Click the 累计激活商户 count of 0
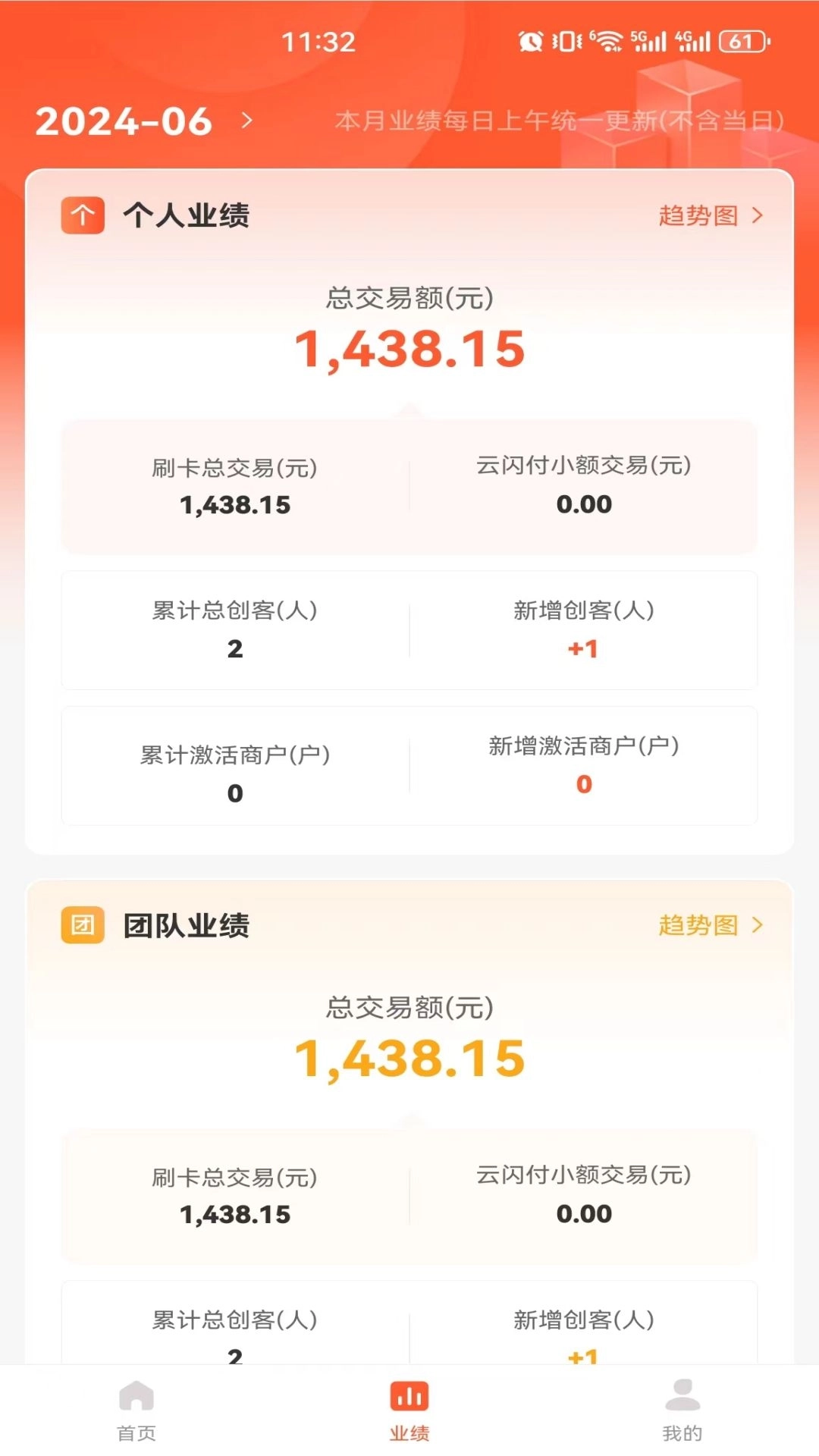Image resolution: width=819 pixels, height=1456 pixels. [234, 793]
